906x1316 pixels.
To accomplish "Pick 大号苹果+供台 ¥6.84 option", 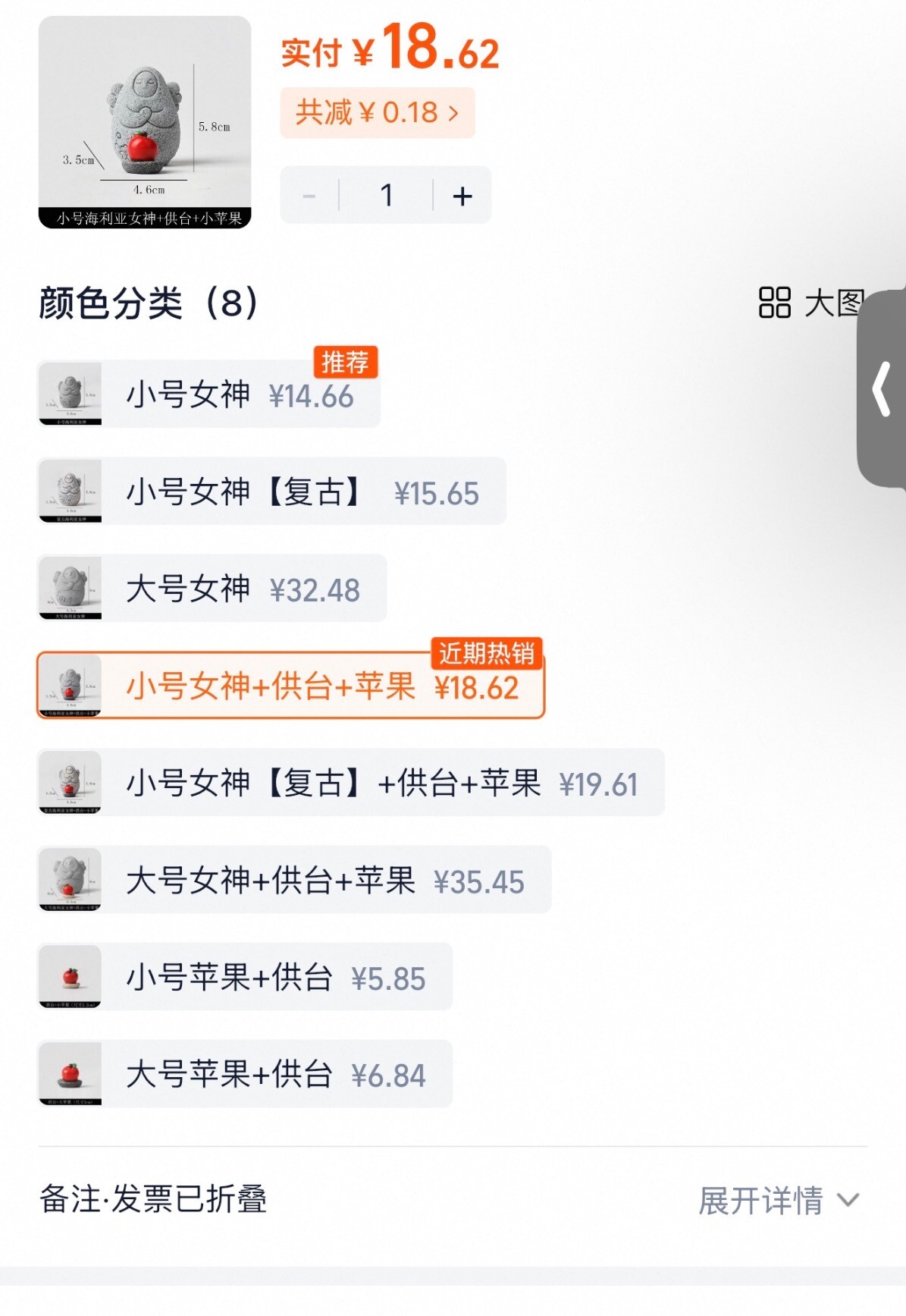I will tap(245, 1075).
